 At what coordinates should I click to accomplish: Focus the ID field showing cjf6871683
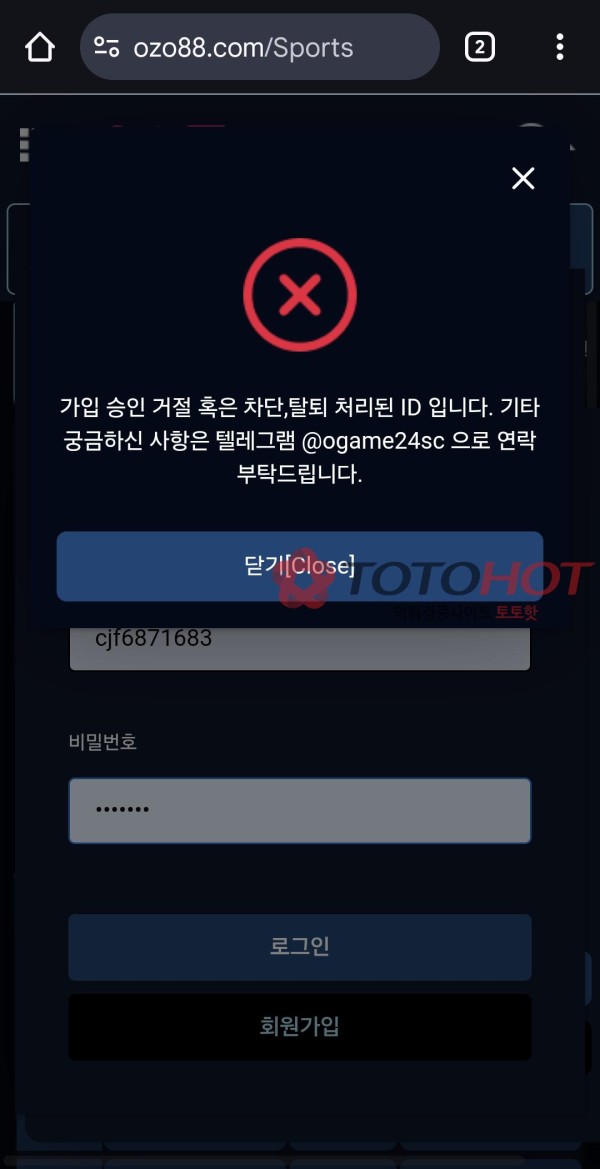[x=299, y=645]
